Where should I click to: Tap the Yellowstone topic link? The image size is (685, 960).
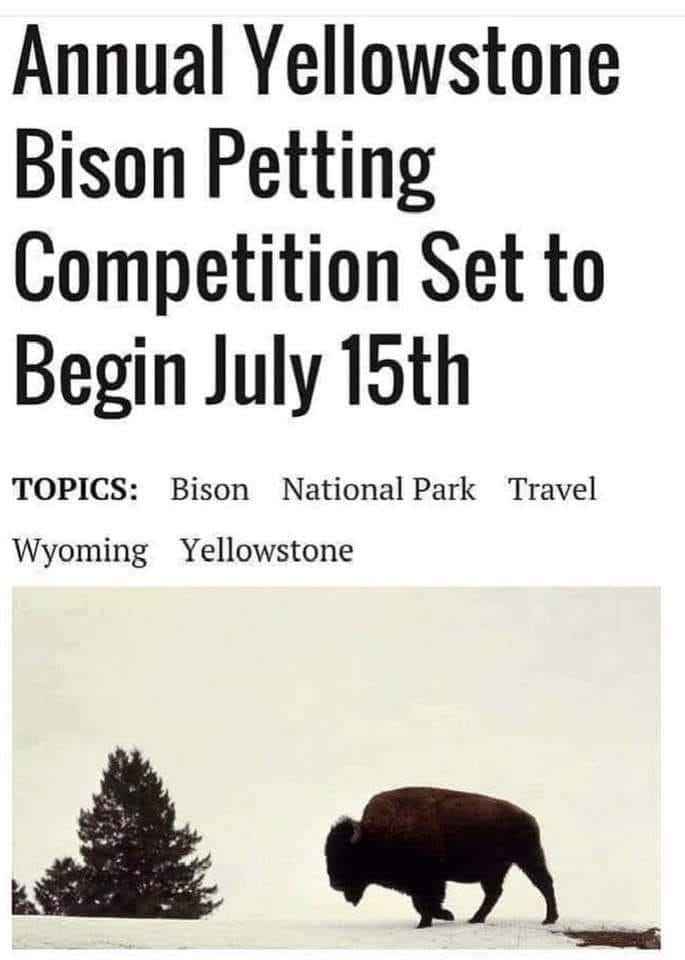point(267,551)
